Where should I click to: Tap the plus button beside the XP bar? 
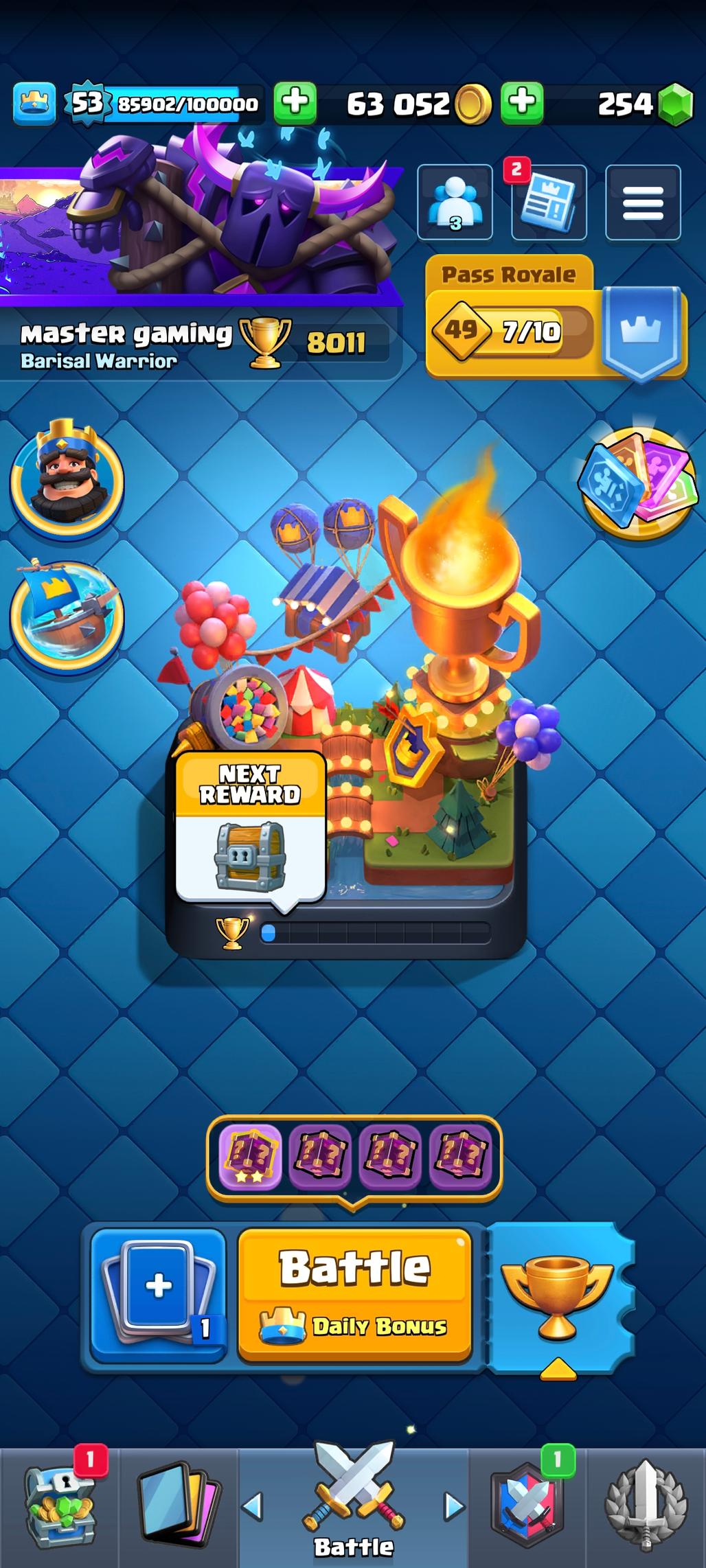coord(295,103)
